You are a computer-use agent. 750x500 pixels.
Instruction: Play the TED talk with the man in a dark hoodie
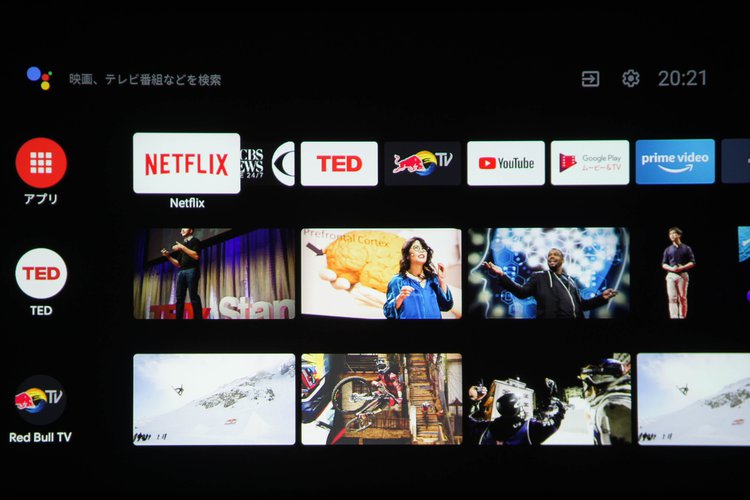tap(548, 273)
